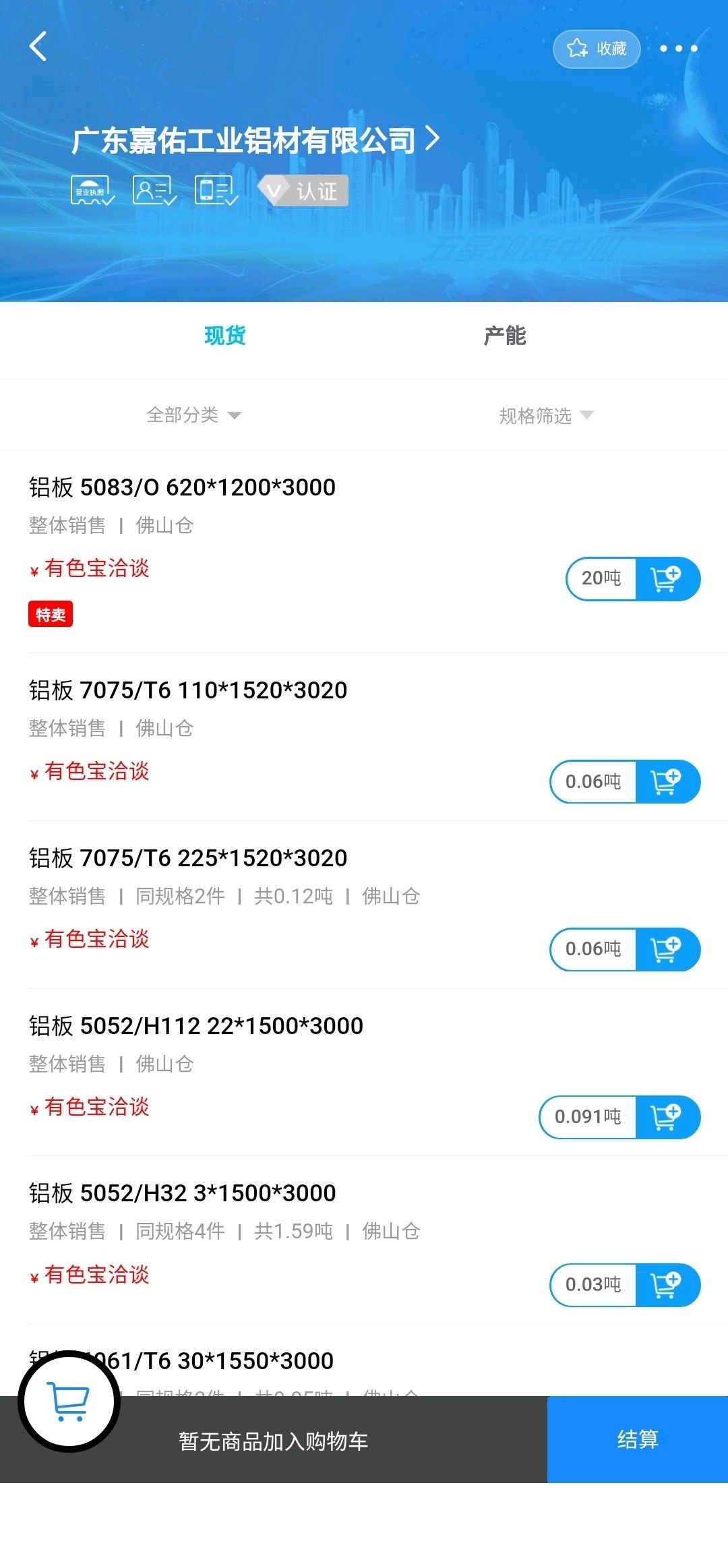Expand the 全部分类 dropdown
Viewport: 728px width, 1568px height.
[x=194, y=415]
